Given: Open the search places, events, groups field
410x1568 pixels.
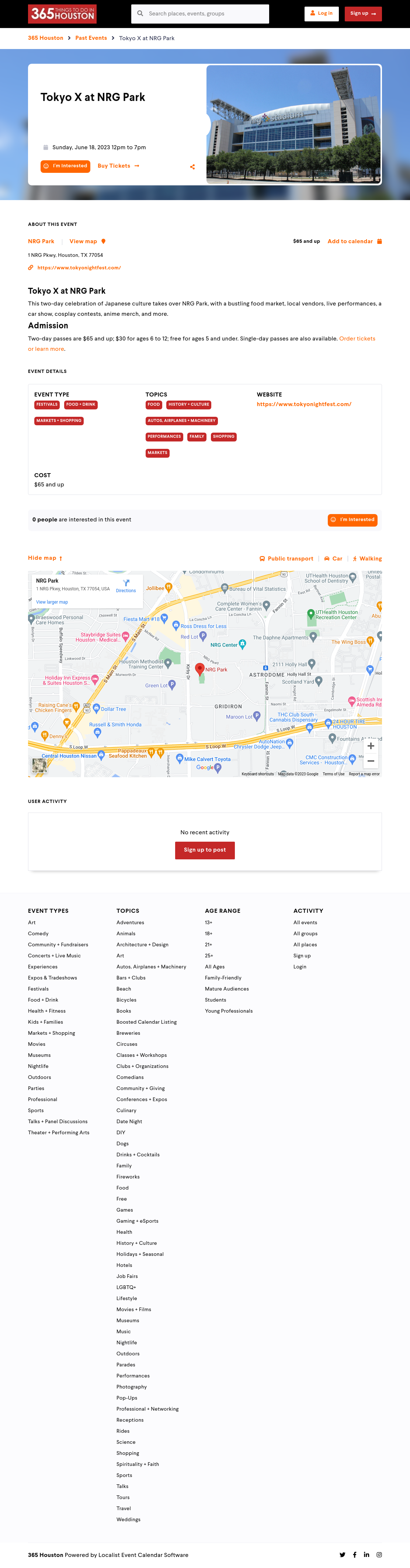Looking at the screenshot, I should point(200,13).
